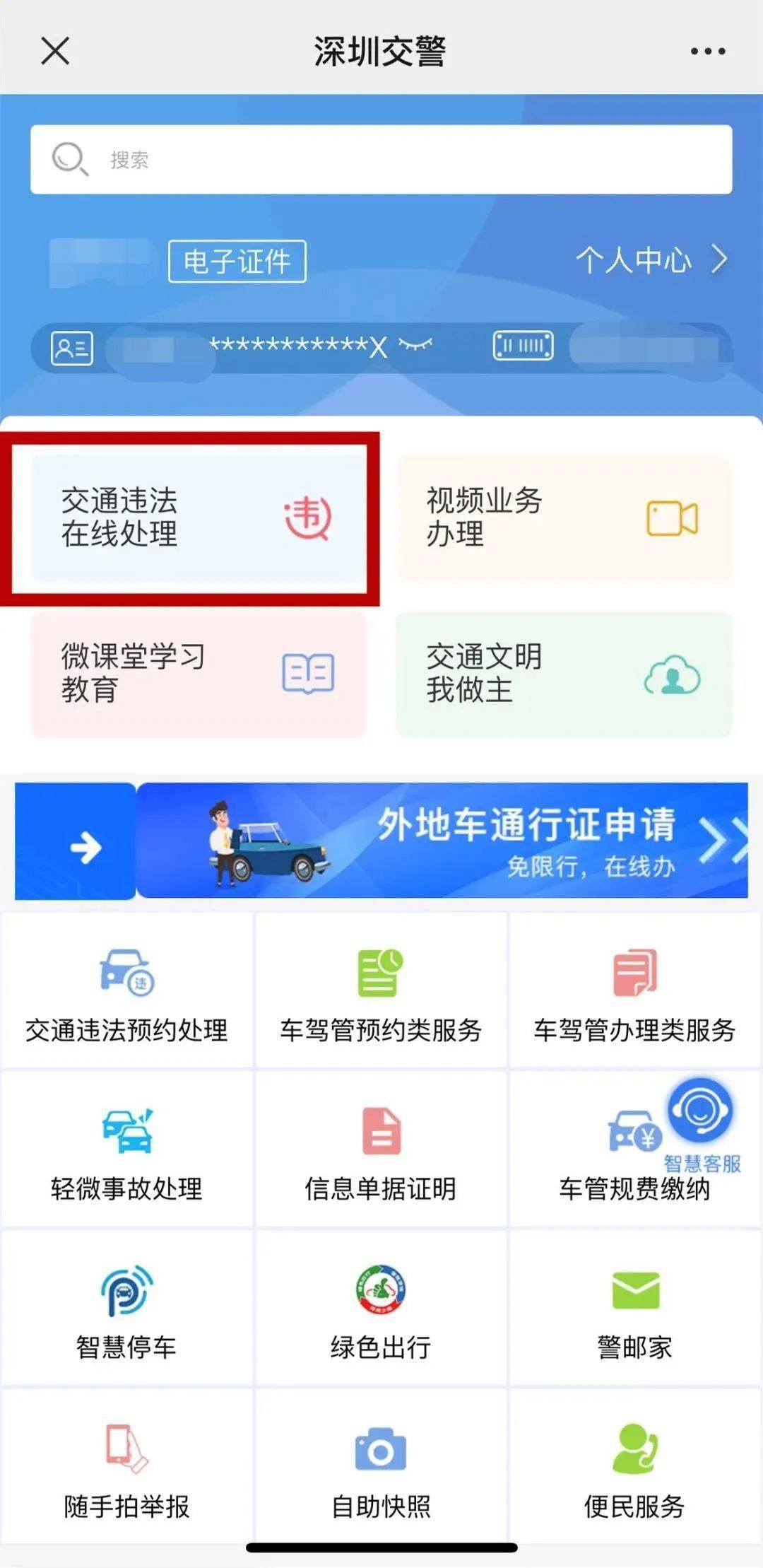Reveal the hidden ID number

coord(415,345)
